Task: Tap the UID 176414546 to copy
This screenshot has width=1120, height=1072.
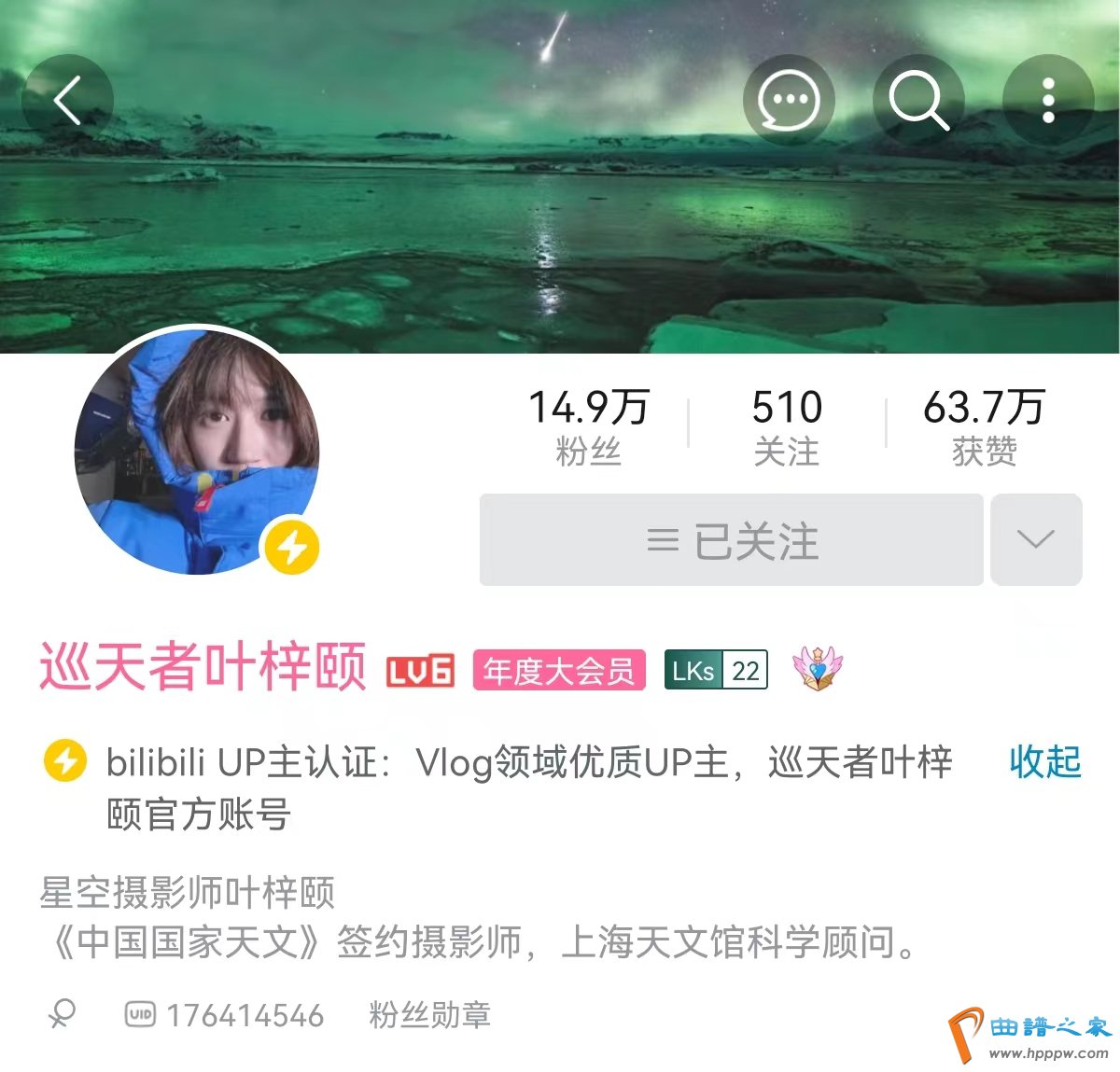Action: coord(245,1014)
